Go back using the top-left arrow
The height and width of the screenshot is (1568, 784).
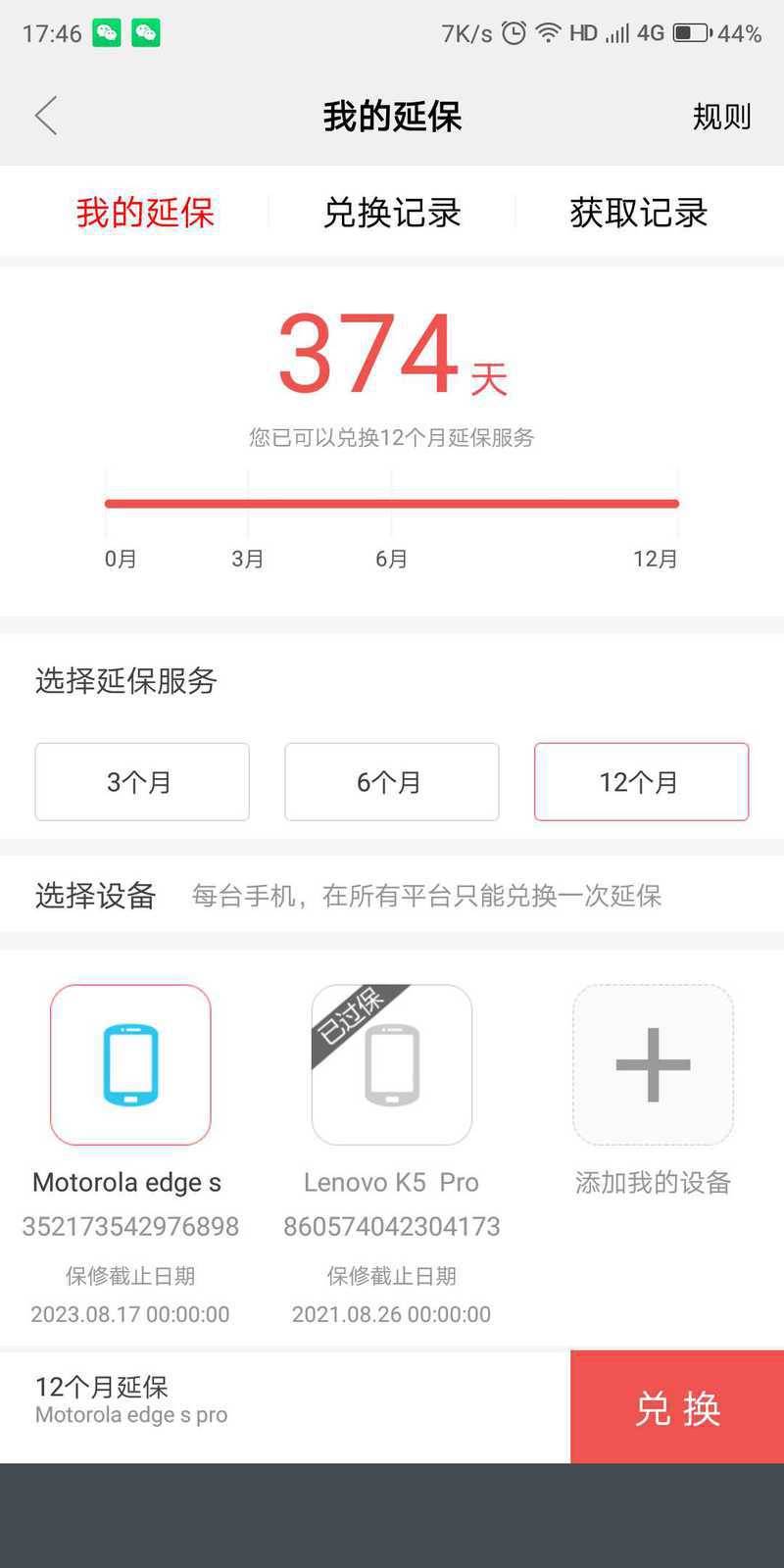[46, 116]
